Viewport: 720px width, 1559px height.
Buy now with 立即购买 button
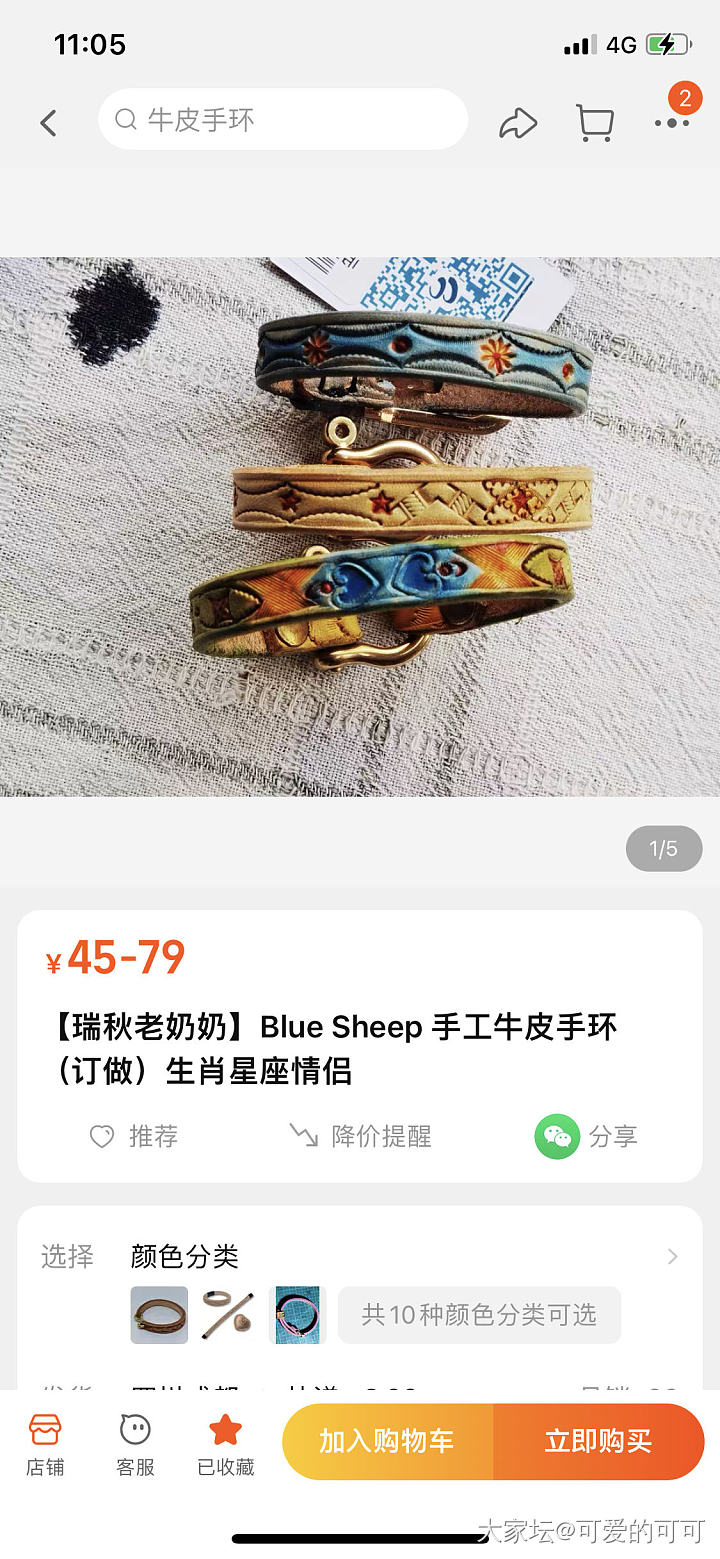point(598,1441)
